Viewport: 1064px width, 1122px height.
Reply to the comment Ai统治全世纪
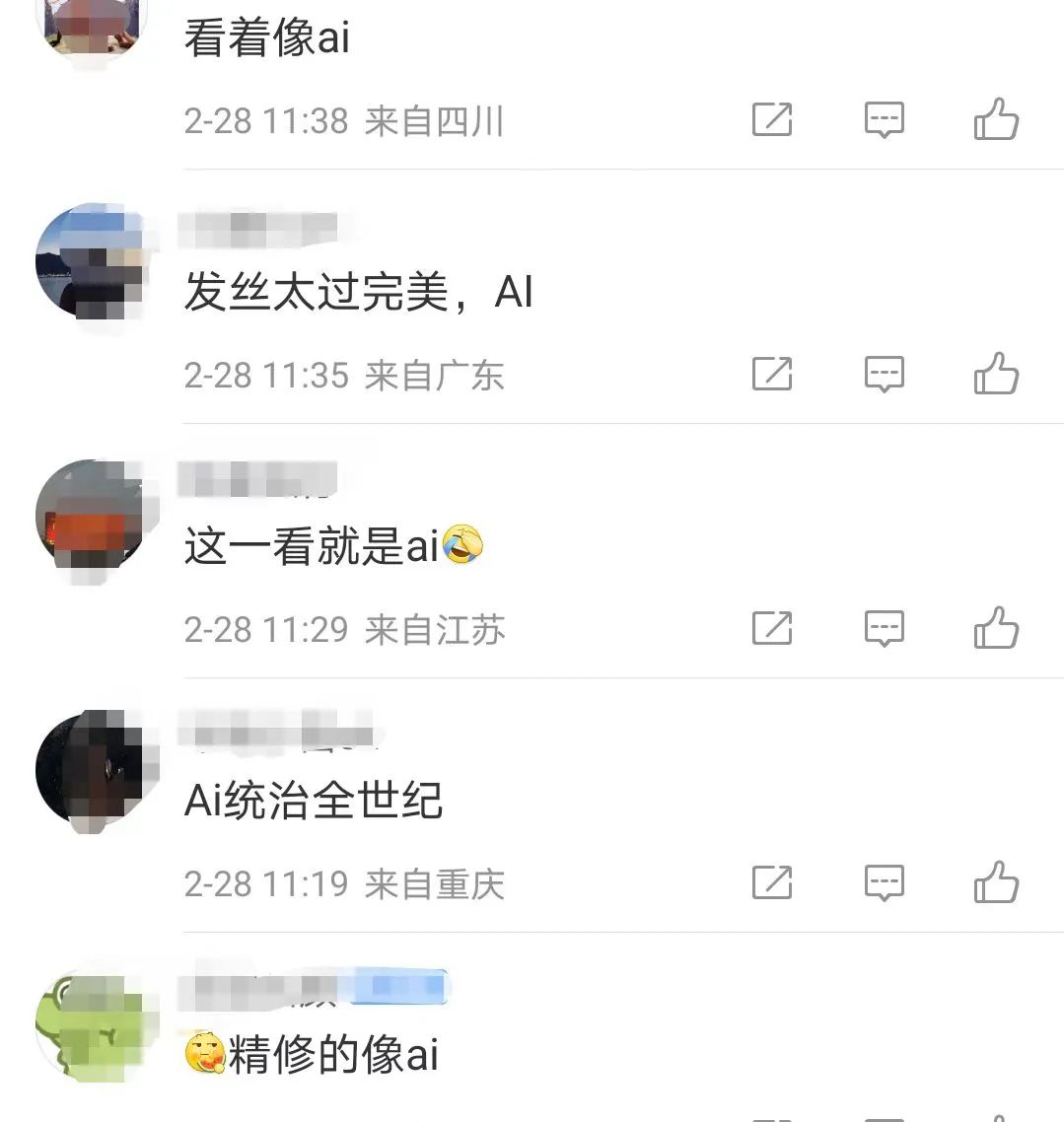pyautogui.click(x=884, y=882)
